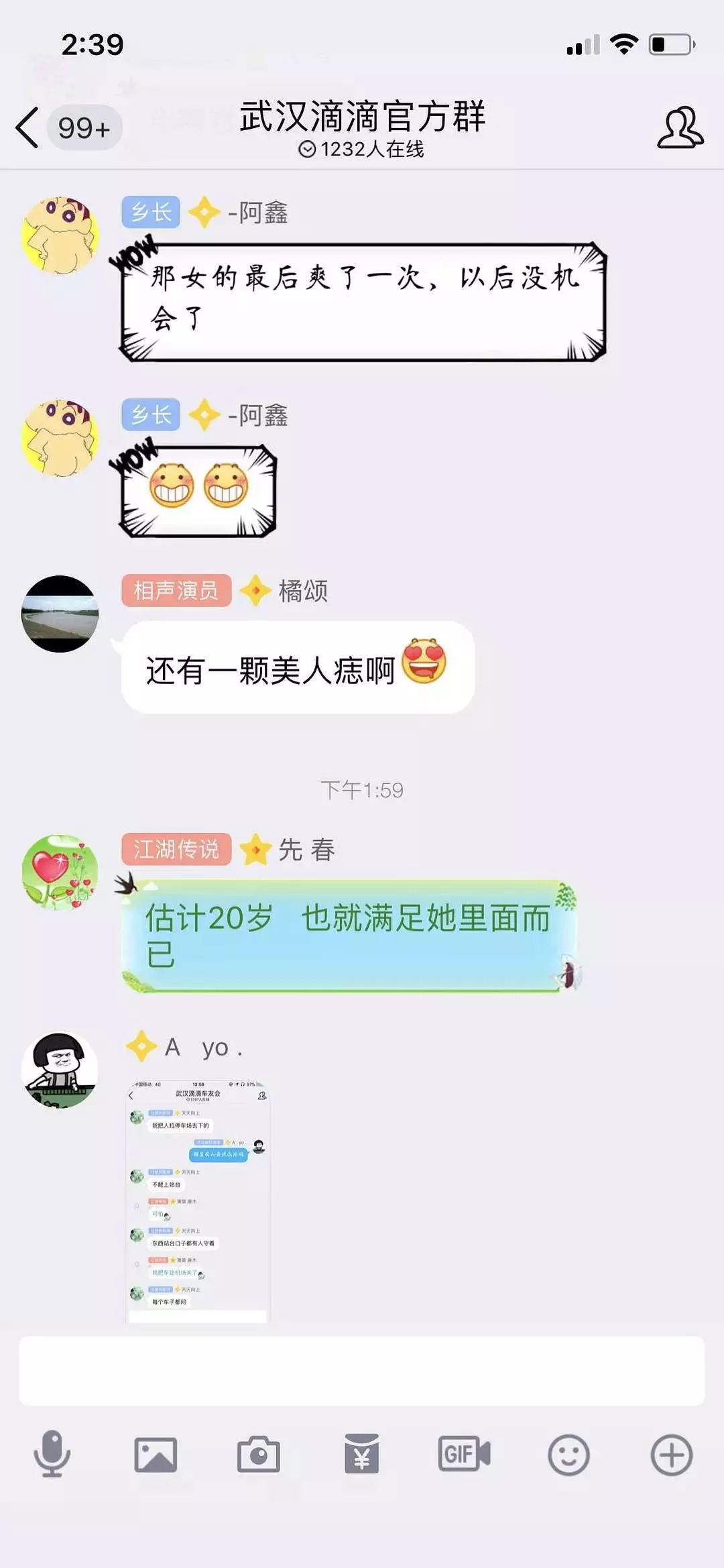Send a red packet

tap(362, 1455)
